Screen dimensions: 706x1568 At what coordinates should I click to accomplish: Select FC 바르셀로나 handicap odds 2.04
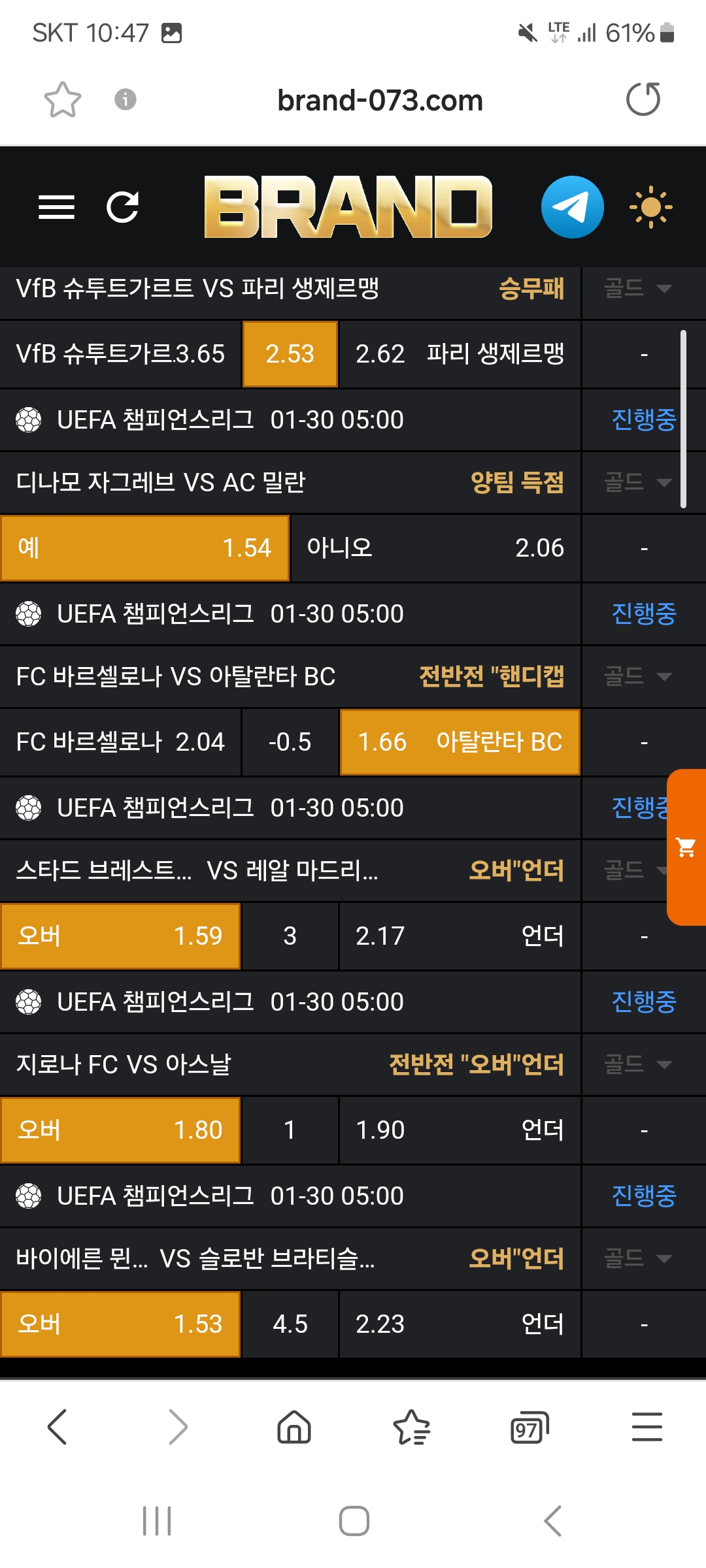click(121, 742)
